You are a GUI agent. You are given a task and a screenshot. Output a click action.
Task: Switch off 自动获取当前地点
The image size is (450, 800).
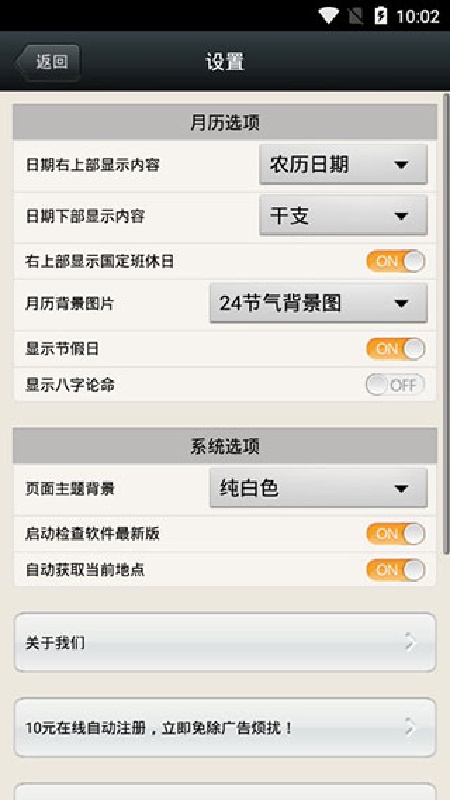tap(395, 570)
